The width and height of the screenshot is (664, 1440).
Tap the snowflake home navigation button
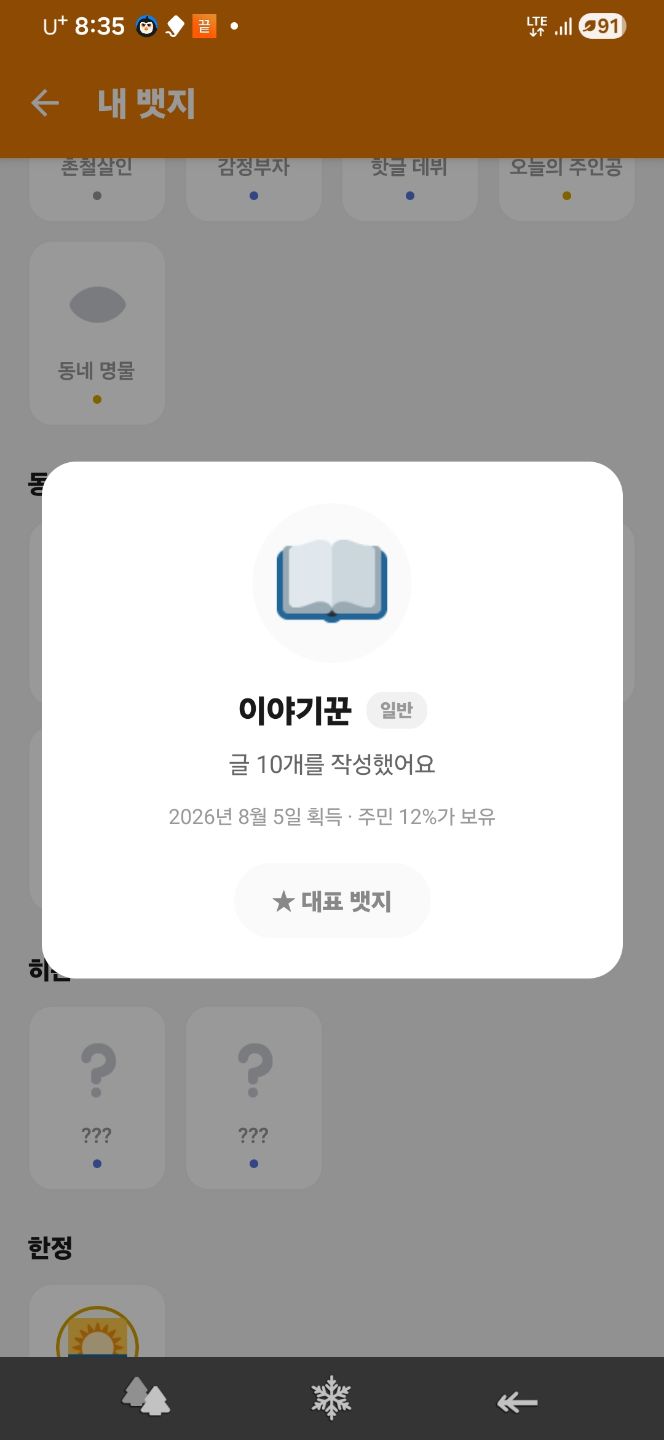tap(331, 1398)
